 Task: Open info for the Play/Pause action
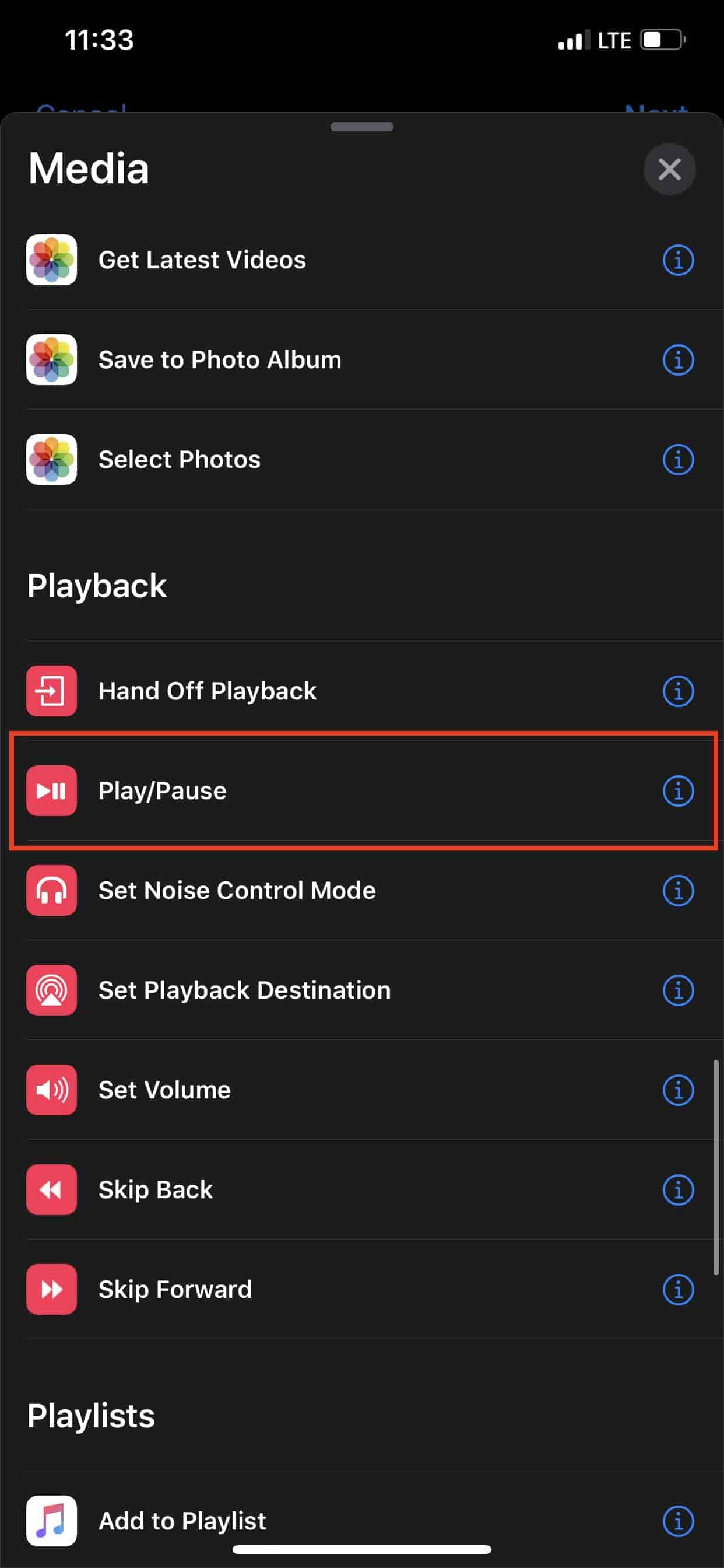coord(678,790)
